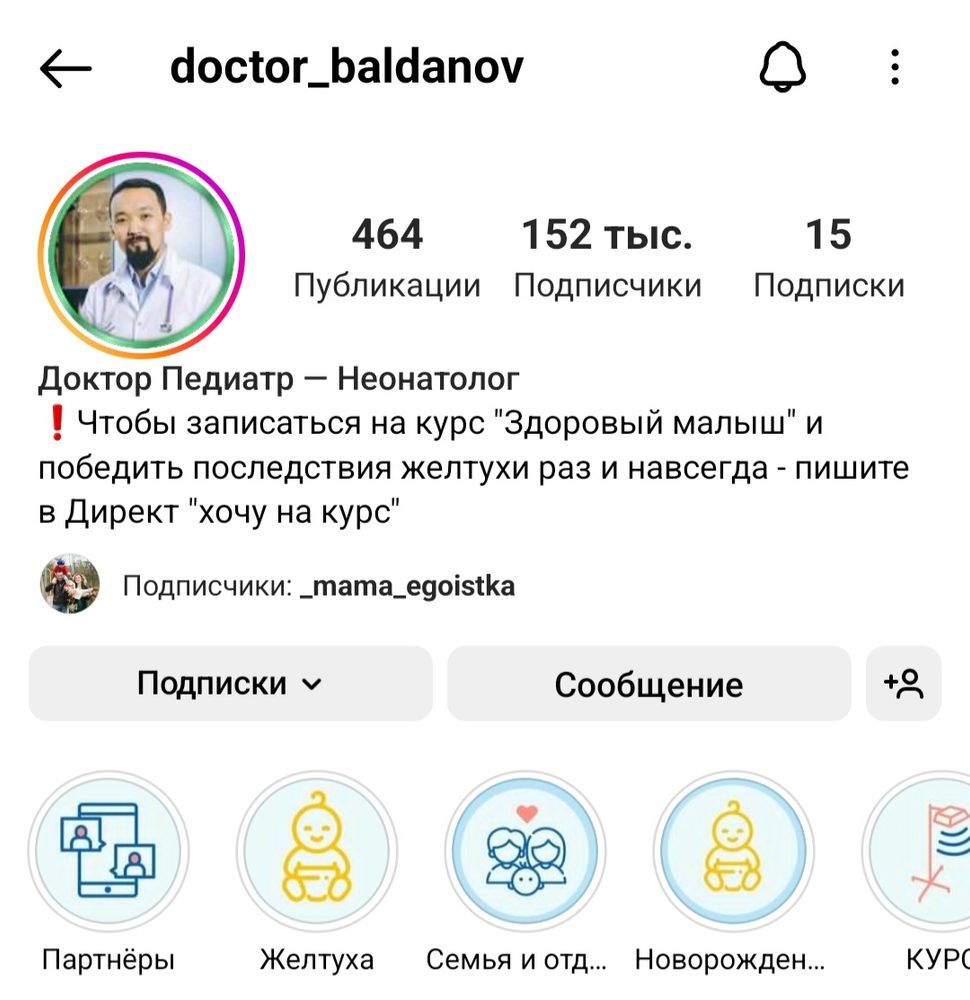This screenshot has height=1000, width=970.
Task: Open the three-dot options menu
Action: tap(893, 68)
